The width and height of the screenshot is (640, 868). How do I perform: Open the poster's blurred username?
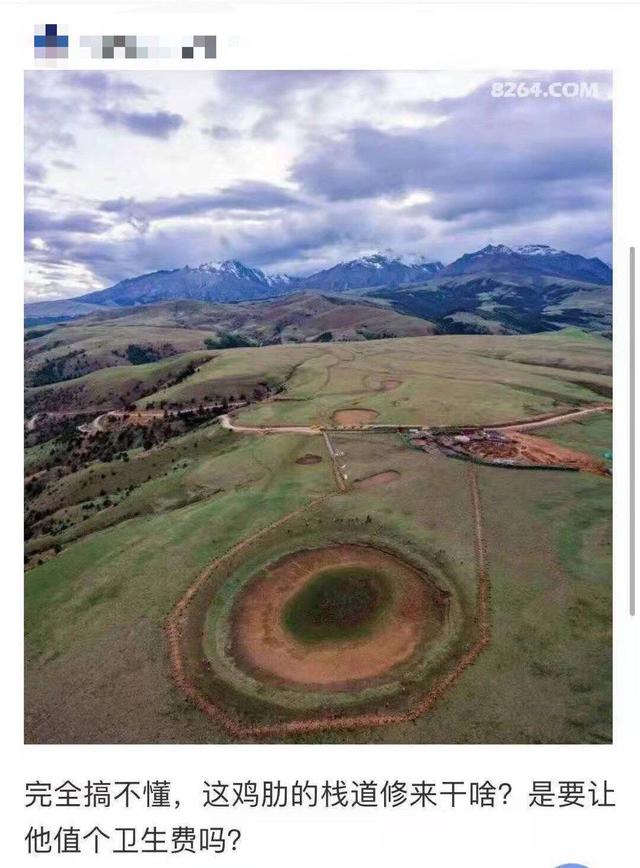pyautogui.click(x=148, y=45)
